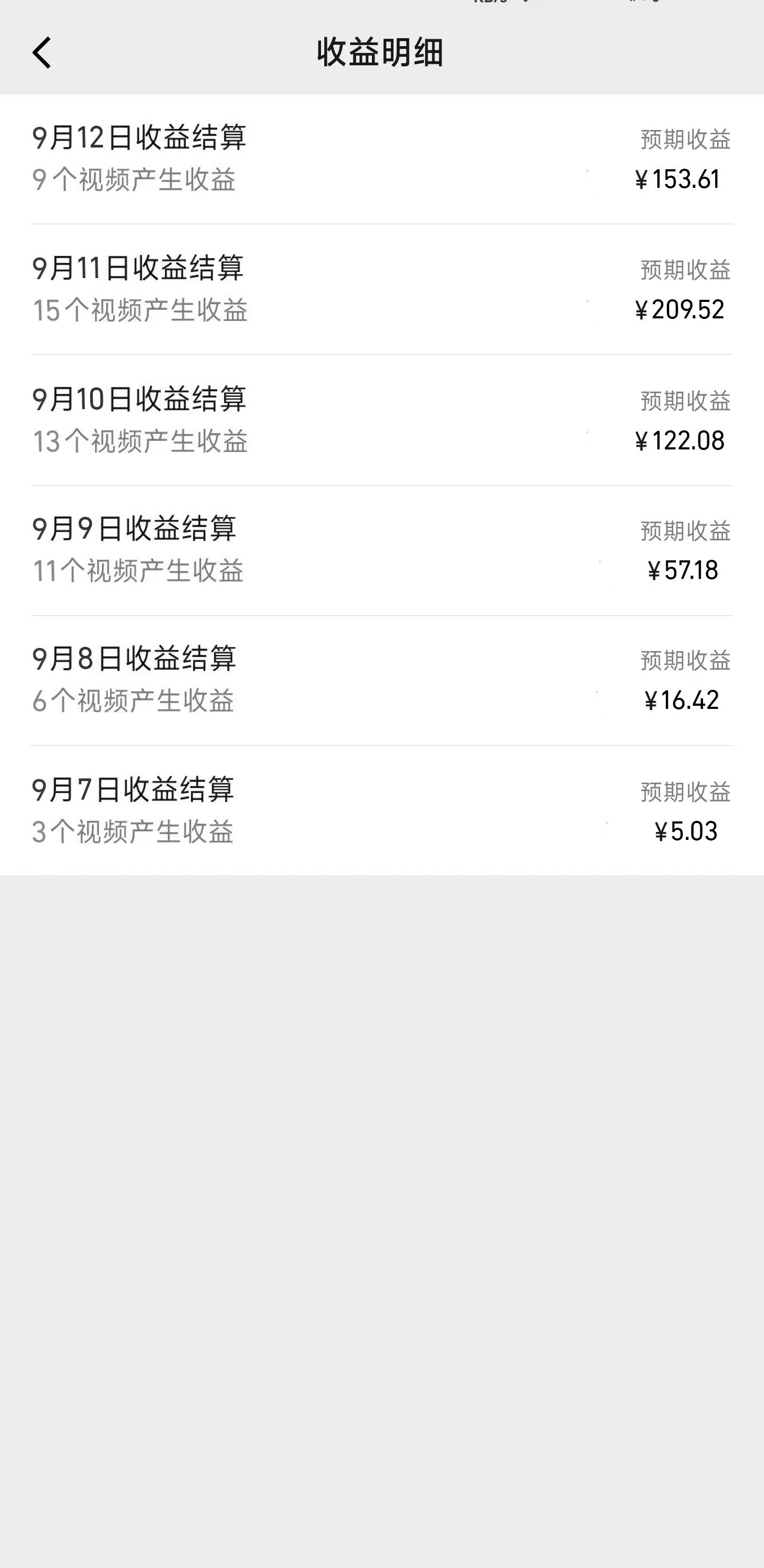764x1568 pixels.
Task: Open 9月12日收益结算 entry
Action: (381, 158)
